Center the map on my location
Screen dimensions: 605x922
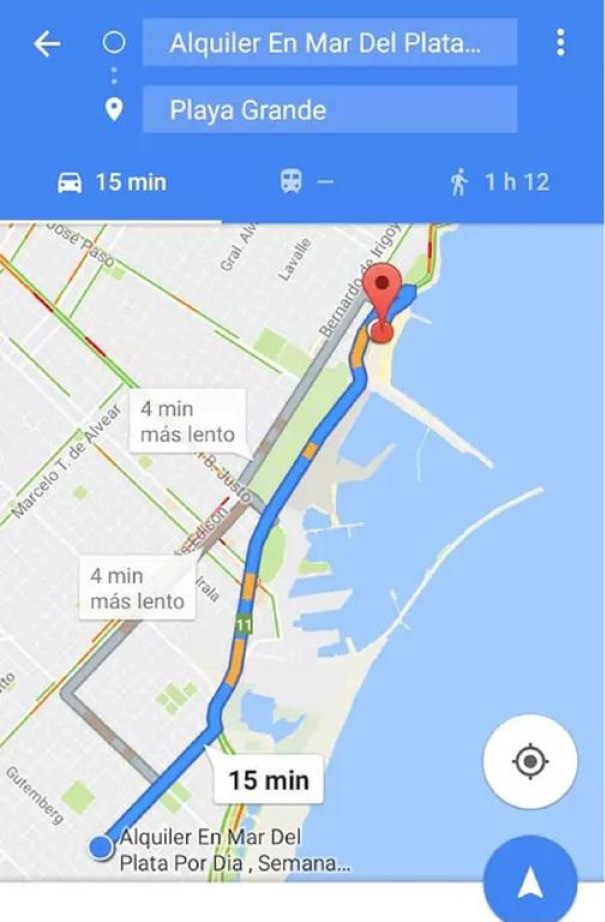pyautogui.click(x=530, y=762)
